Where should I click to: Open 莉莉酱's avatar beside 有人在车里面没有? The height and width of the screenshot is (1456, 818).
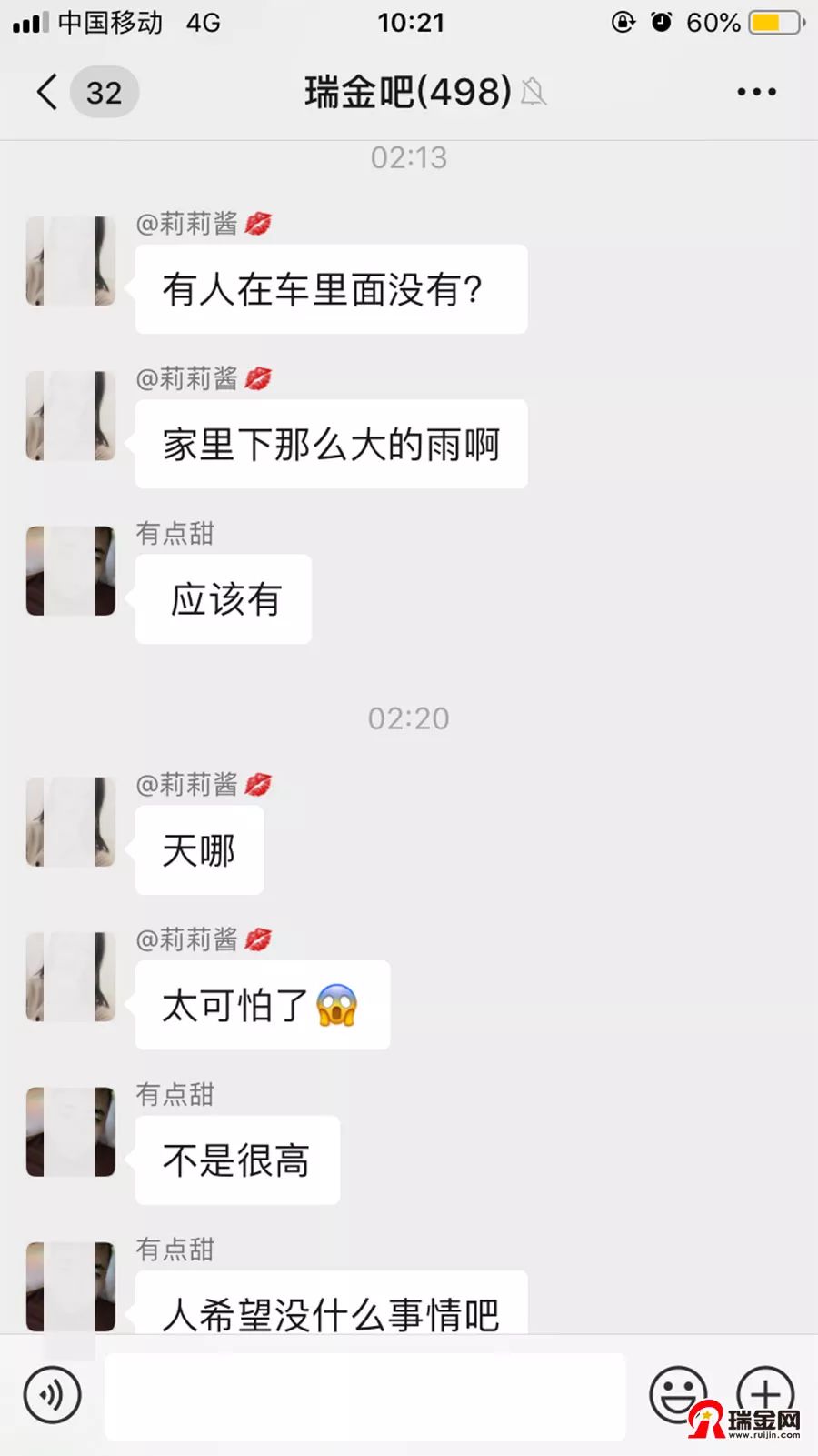tap(71, 261)
